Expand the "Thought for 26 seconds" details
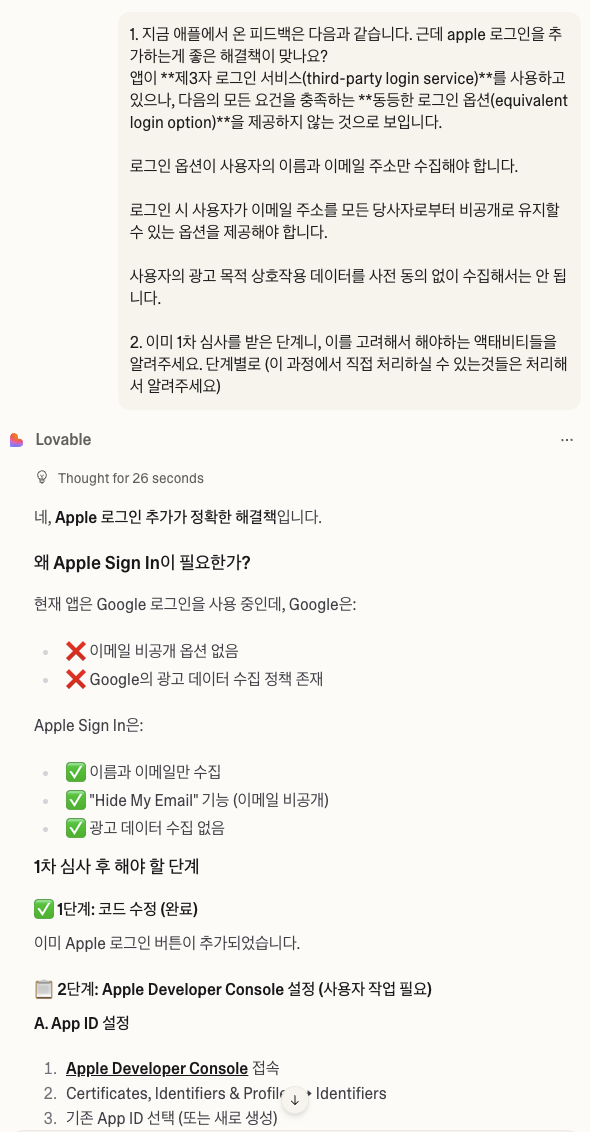 click(120, 478)
